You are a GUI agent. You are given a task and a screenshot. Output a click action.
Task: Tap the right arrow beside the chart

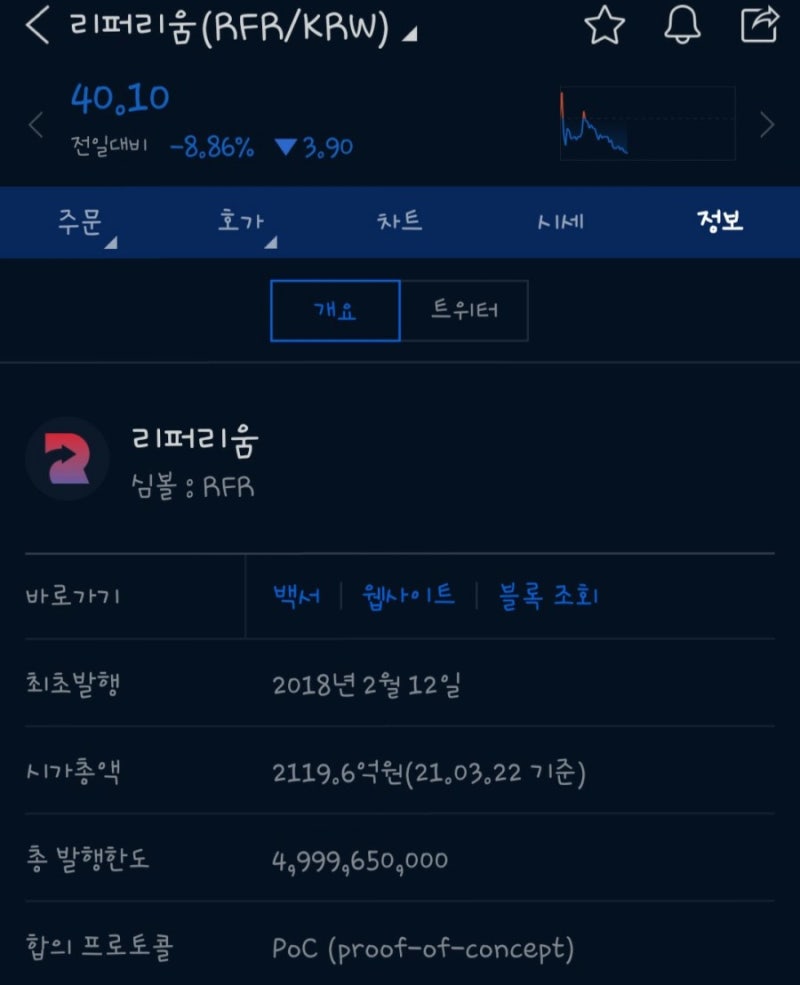[x=766, y=124]
